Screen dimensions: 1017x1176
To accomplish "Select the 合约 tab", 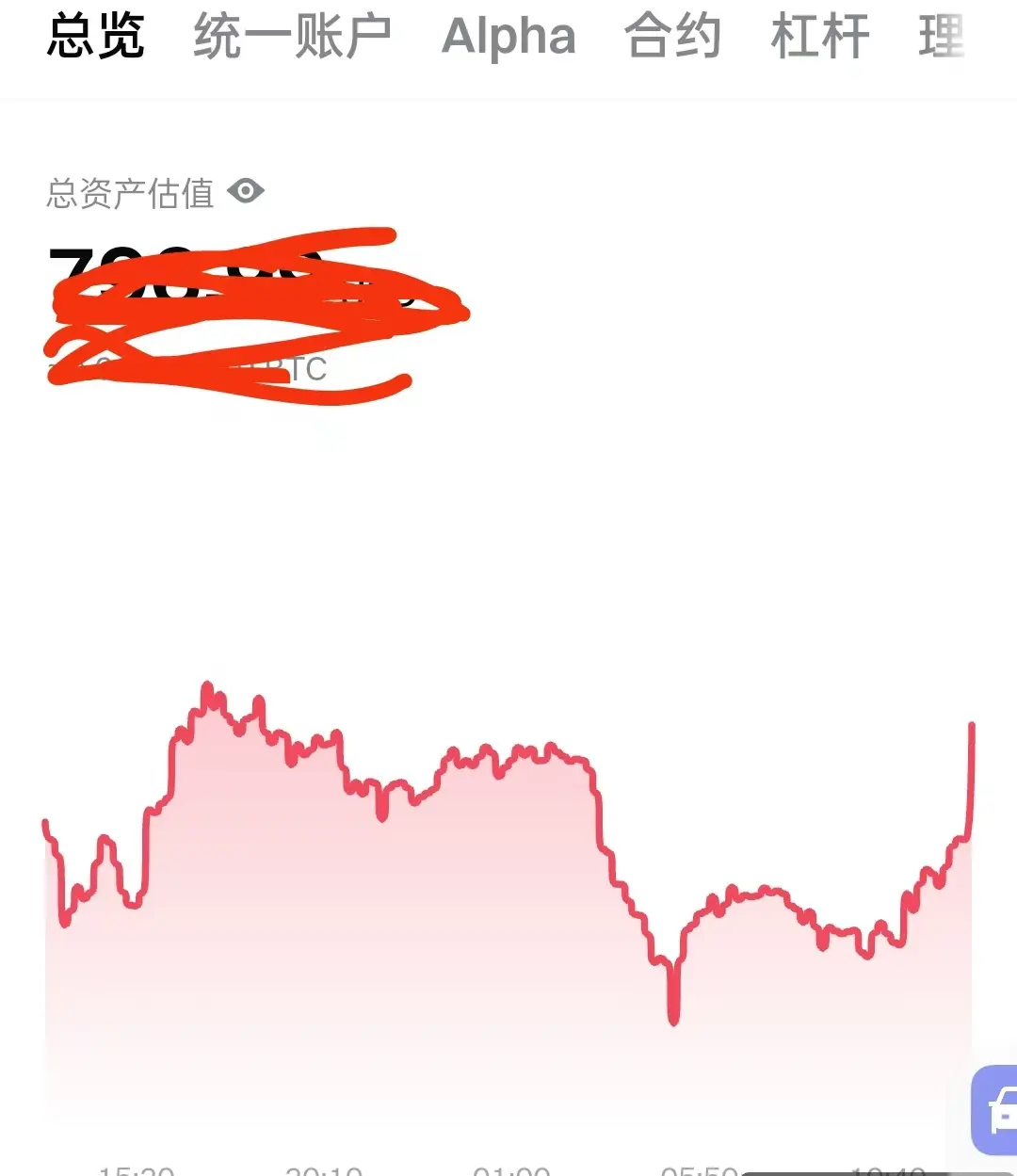I will pyautogui.click(x=672, y=37).
